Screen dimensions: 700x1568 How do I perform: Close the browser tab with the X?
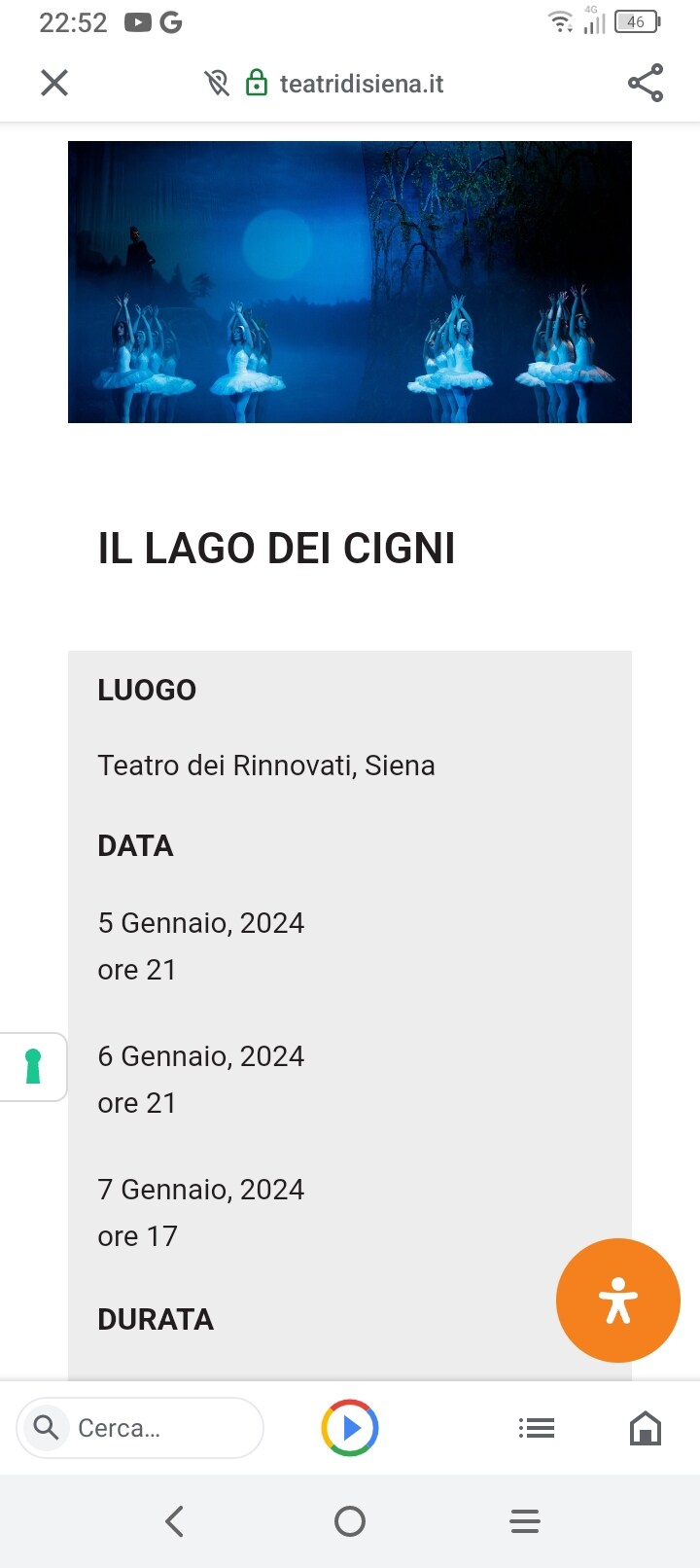click(54, 83)
